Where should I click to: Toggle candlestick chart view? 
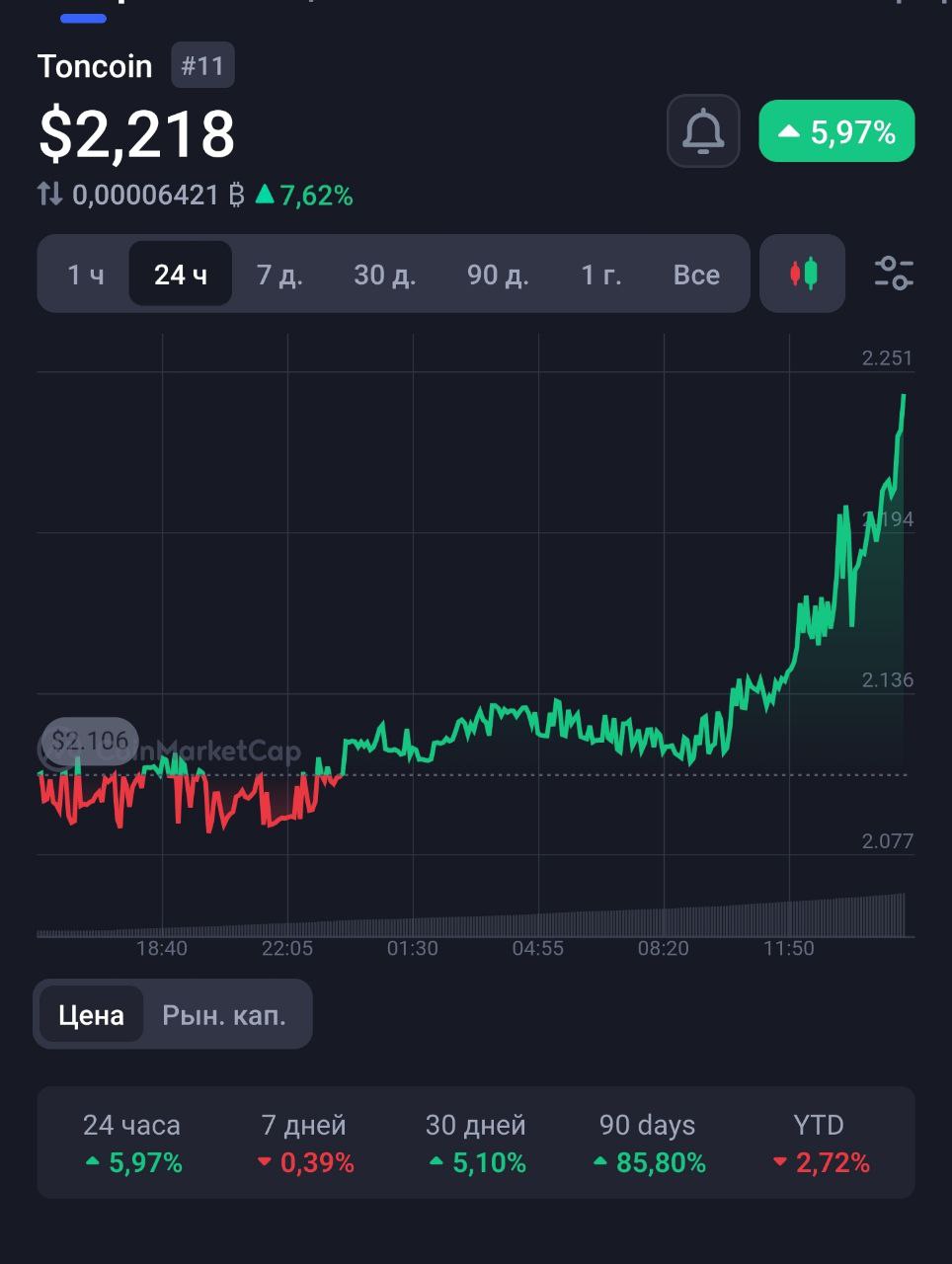tap(803, 274)
